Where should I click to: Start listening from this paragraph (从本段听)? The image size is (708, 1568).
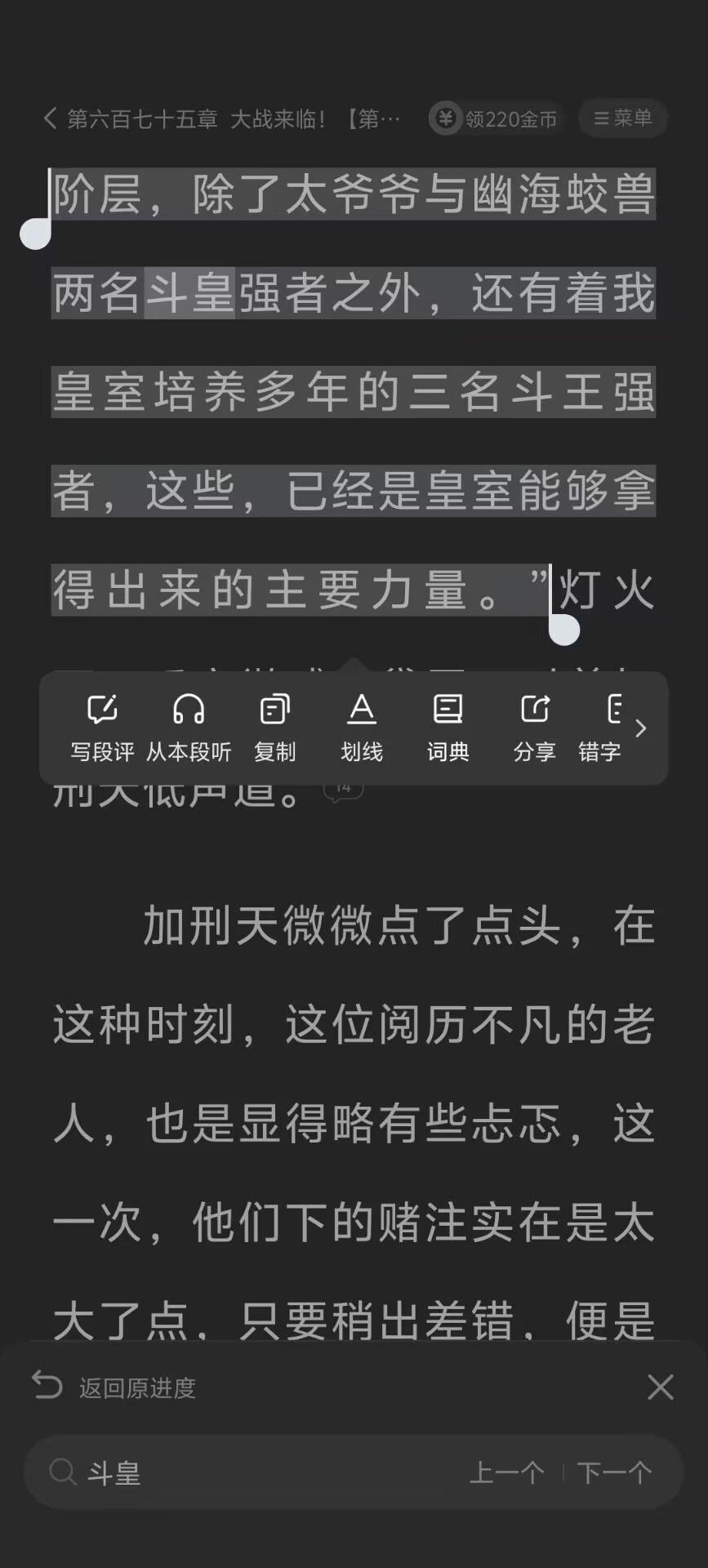[x=189, y=728]
